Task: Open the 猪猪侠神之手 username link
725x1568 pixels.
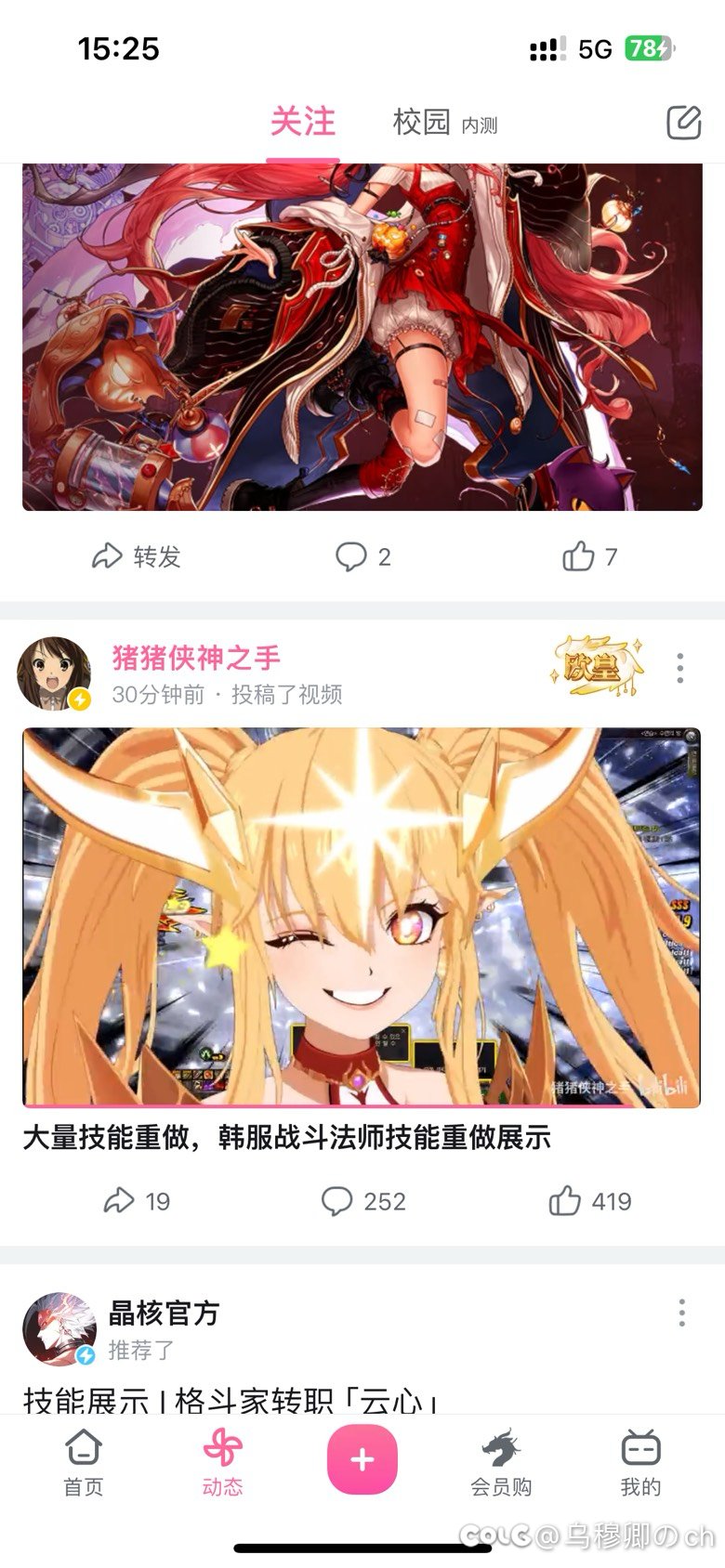Action: tap(196, 658)
